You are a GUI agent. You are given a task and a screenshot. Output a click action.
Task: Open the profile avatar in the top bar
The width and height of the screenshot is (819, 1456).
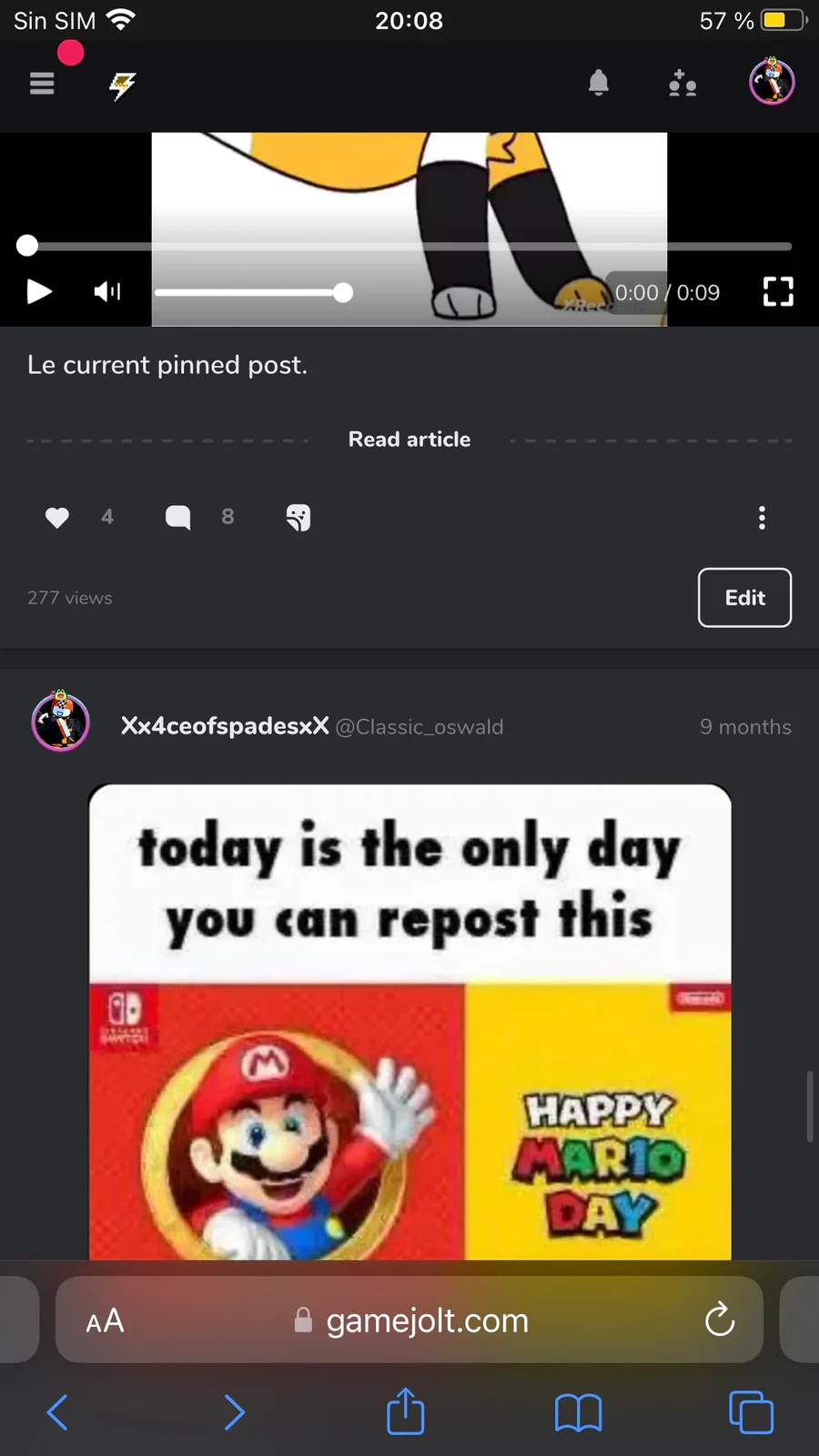click(772, 82)
